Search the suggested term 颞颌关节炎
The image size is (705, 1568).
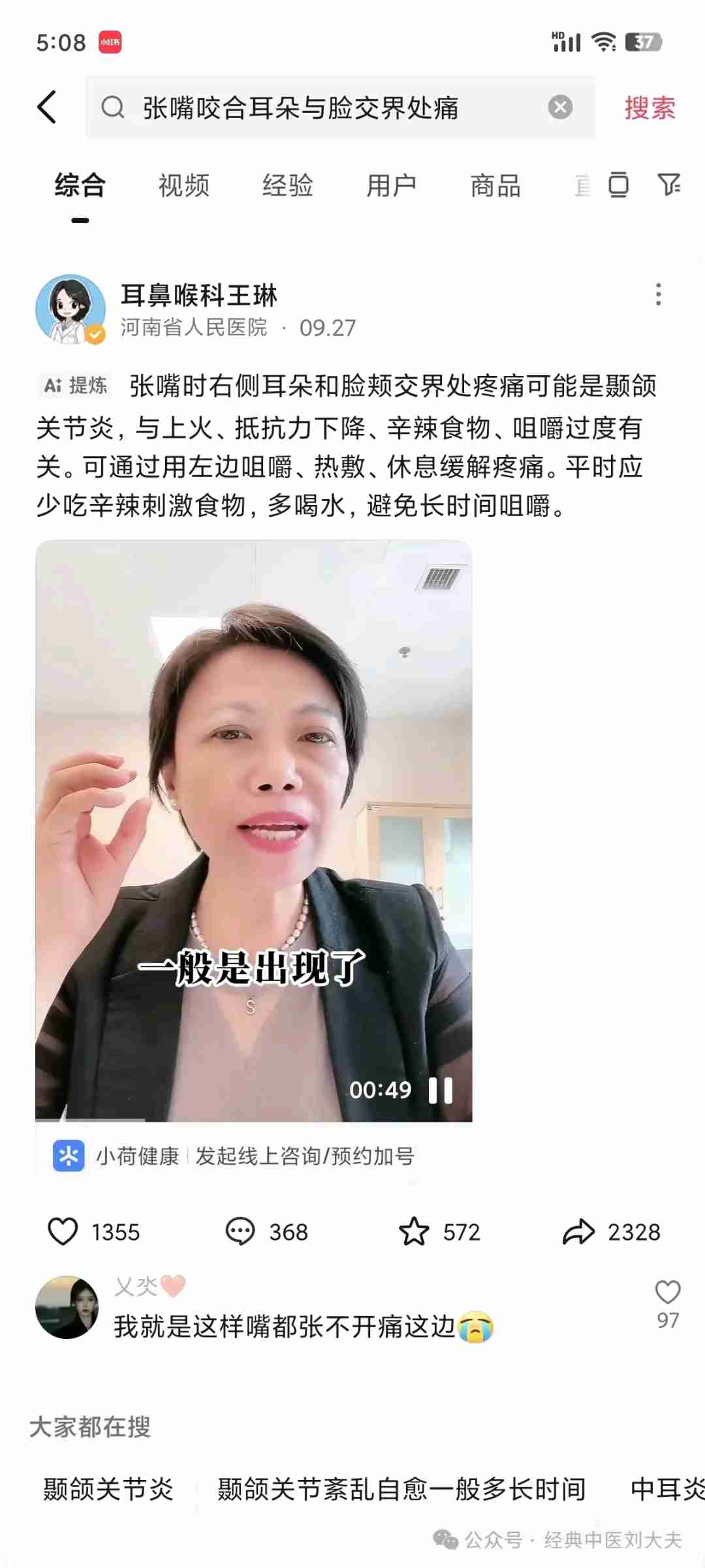108,1489
